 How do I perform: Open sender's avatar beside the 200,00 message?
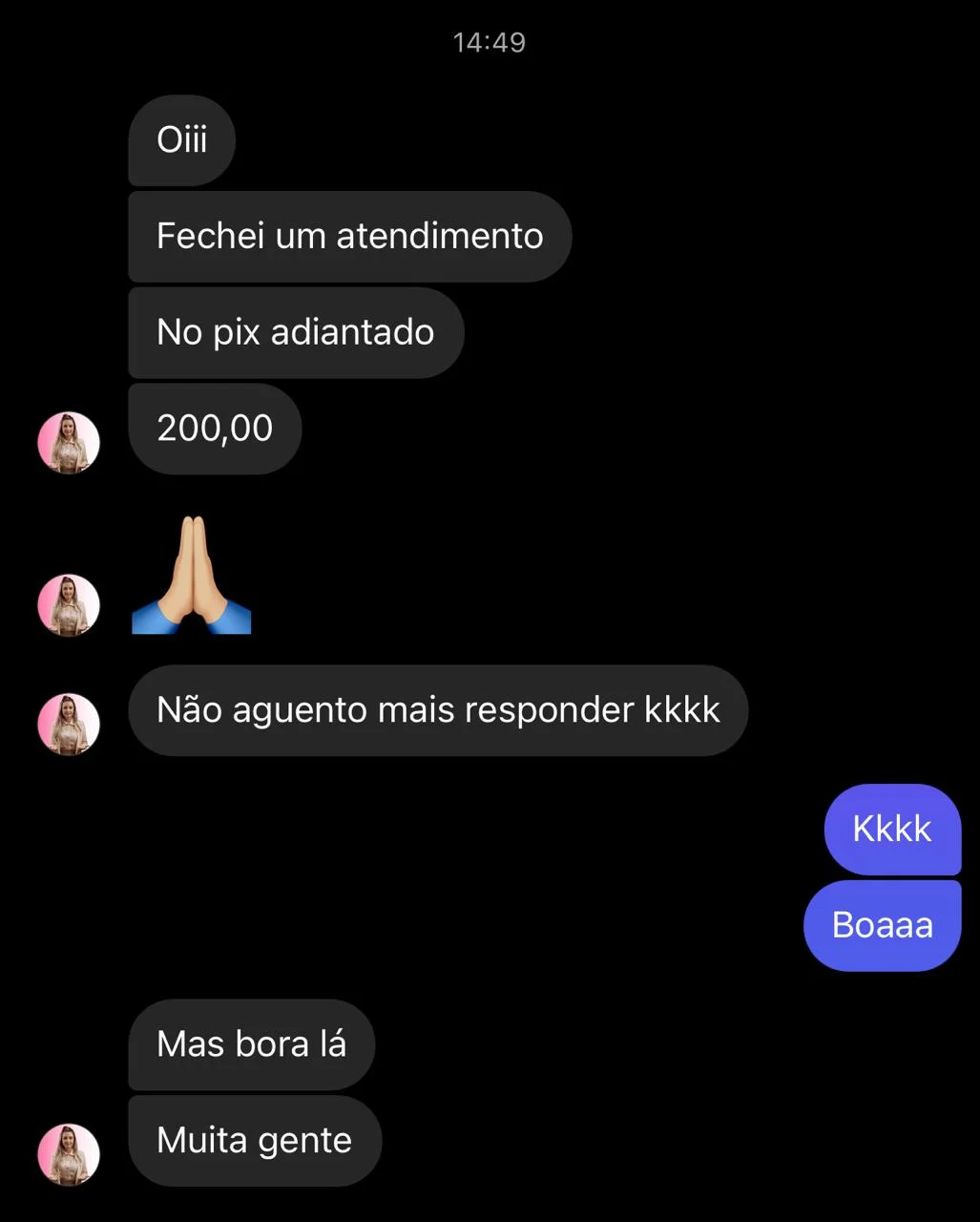coord(69,442)
